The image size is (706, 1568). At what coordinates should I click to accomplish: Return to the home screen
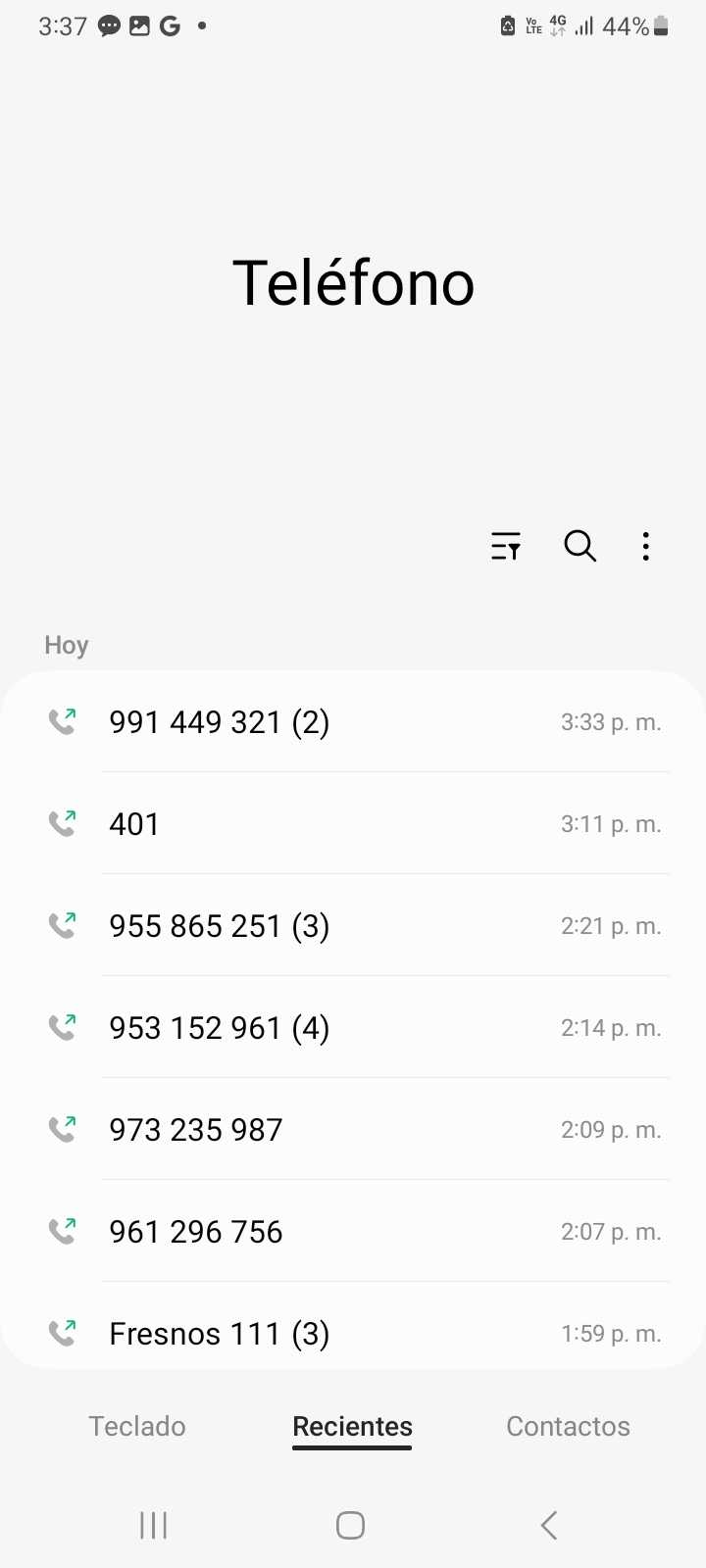click(350, 1525)
